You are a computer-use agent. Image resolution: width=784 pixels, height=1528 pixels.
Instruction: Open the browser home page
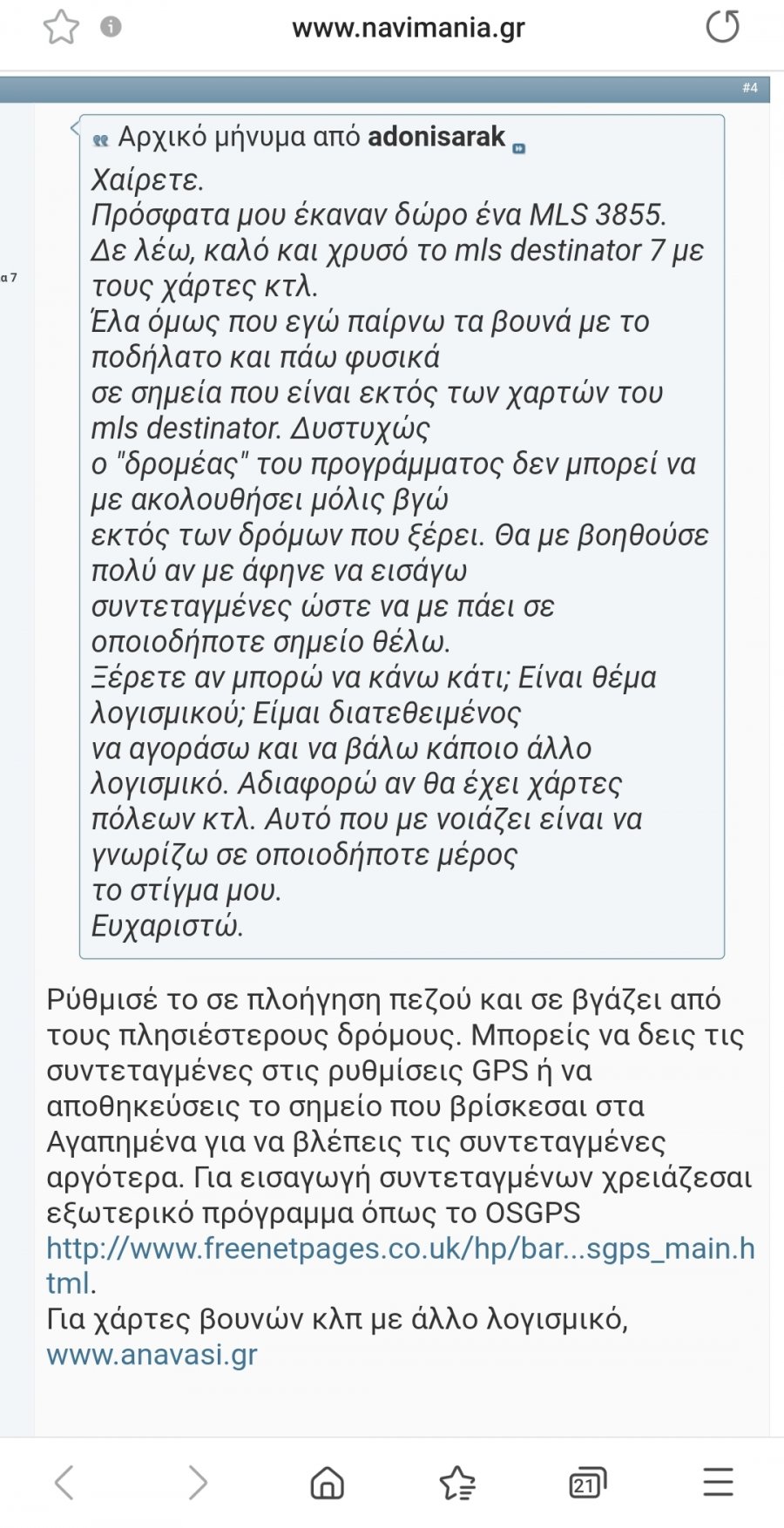pos(328,1483)
